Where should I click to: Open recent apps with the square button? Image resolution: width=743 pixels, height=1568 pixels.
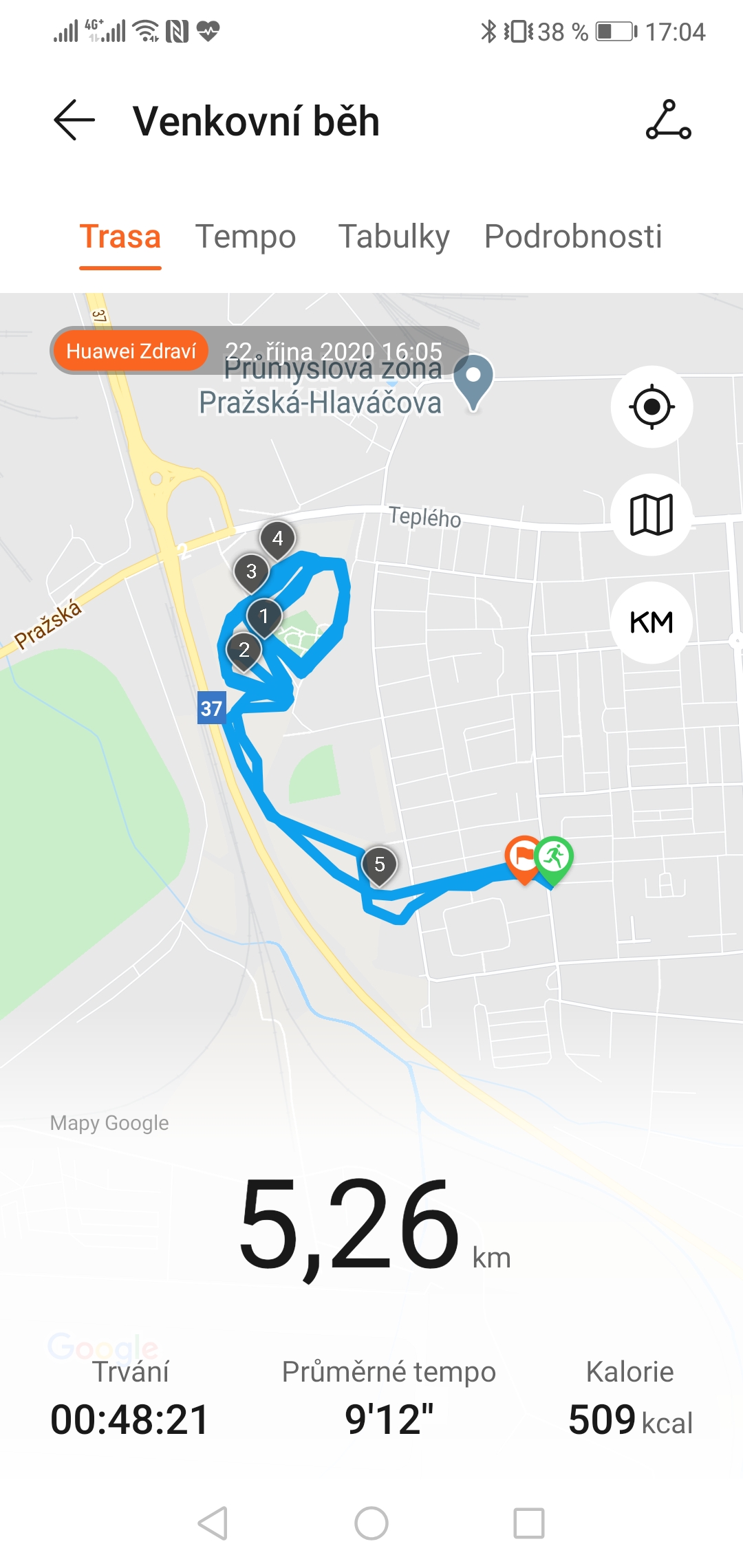pos(529,1523)
